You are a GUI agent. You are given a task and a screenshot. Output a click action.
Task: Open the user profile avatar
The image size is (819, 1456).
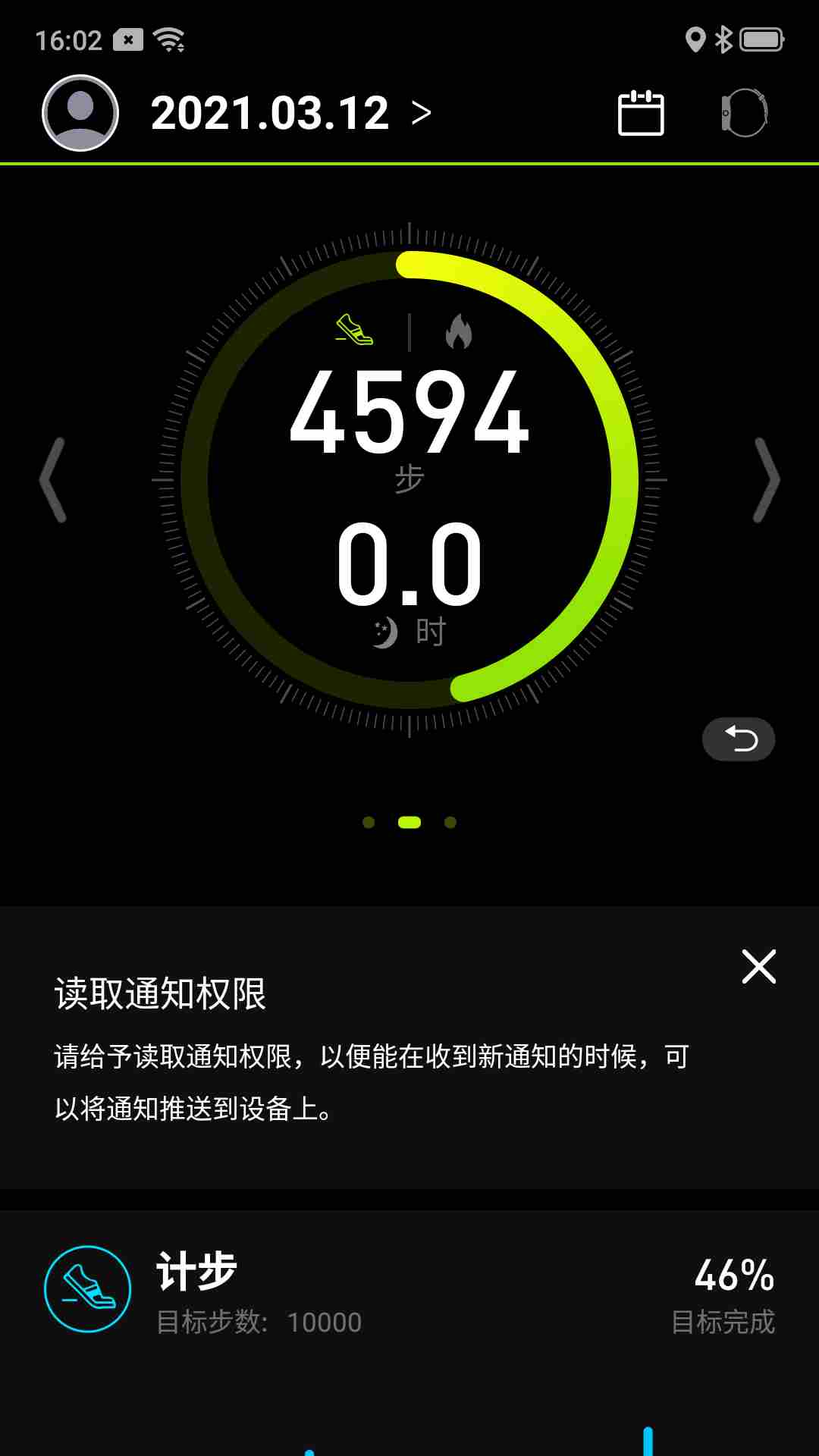coord(80,111)
